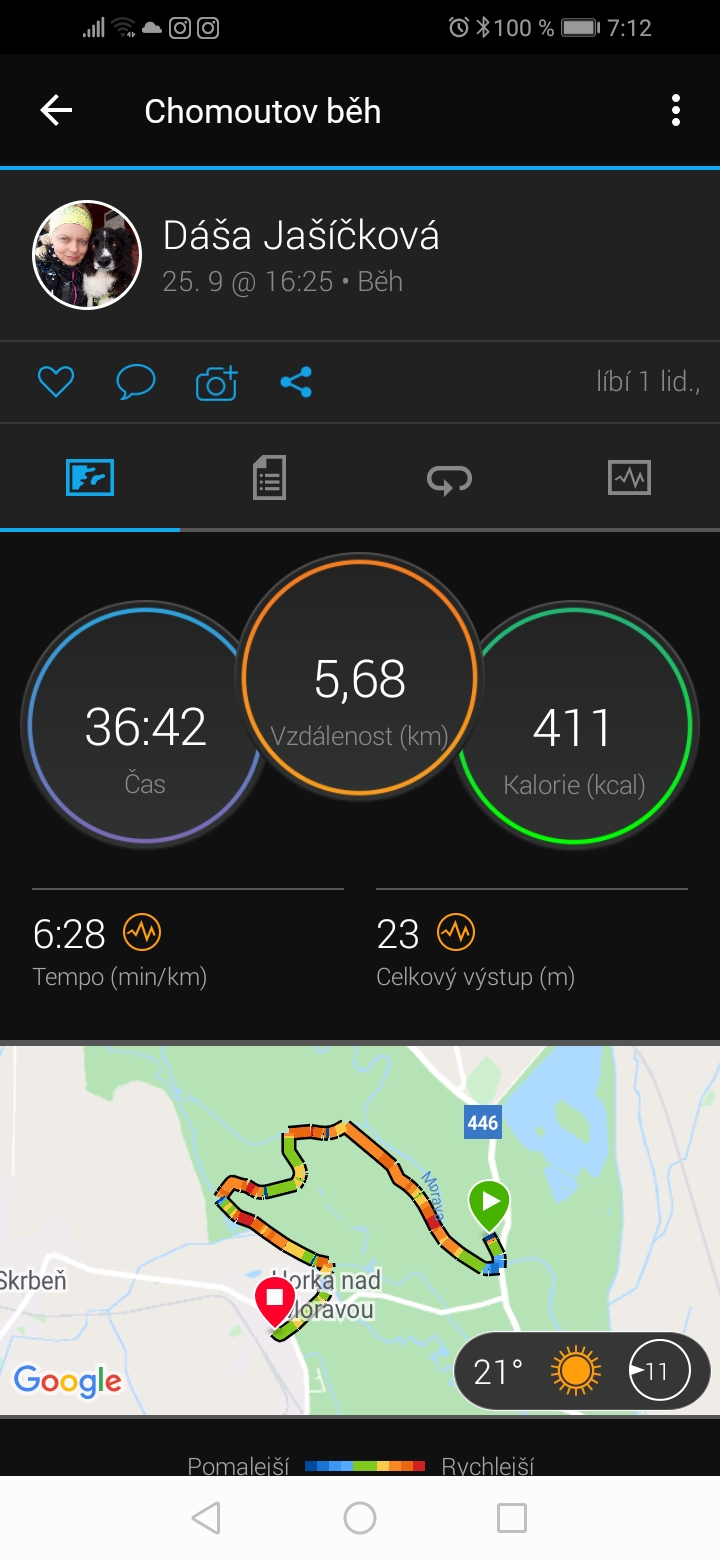The height and width of the screenshot is (1560, 720).
Task: Open Dáša Jašíčková's profile picture
Action: tap(87, 255)
